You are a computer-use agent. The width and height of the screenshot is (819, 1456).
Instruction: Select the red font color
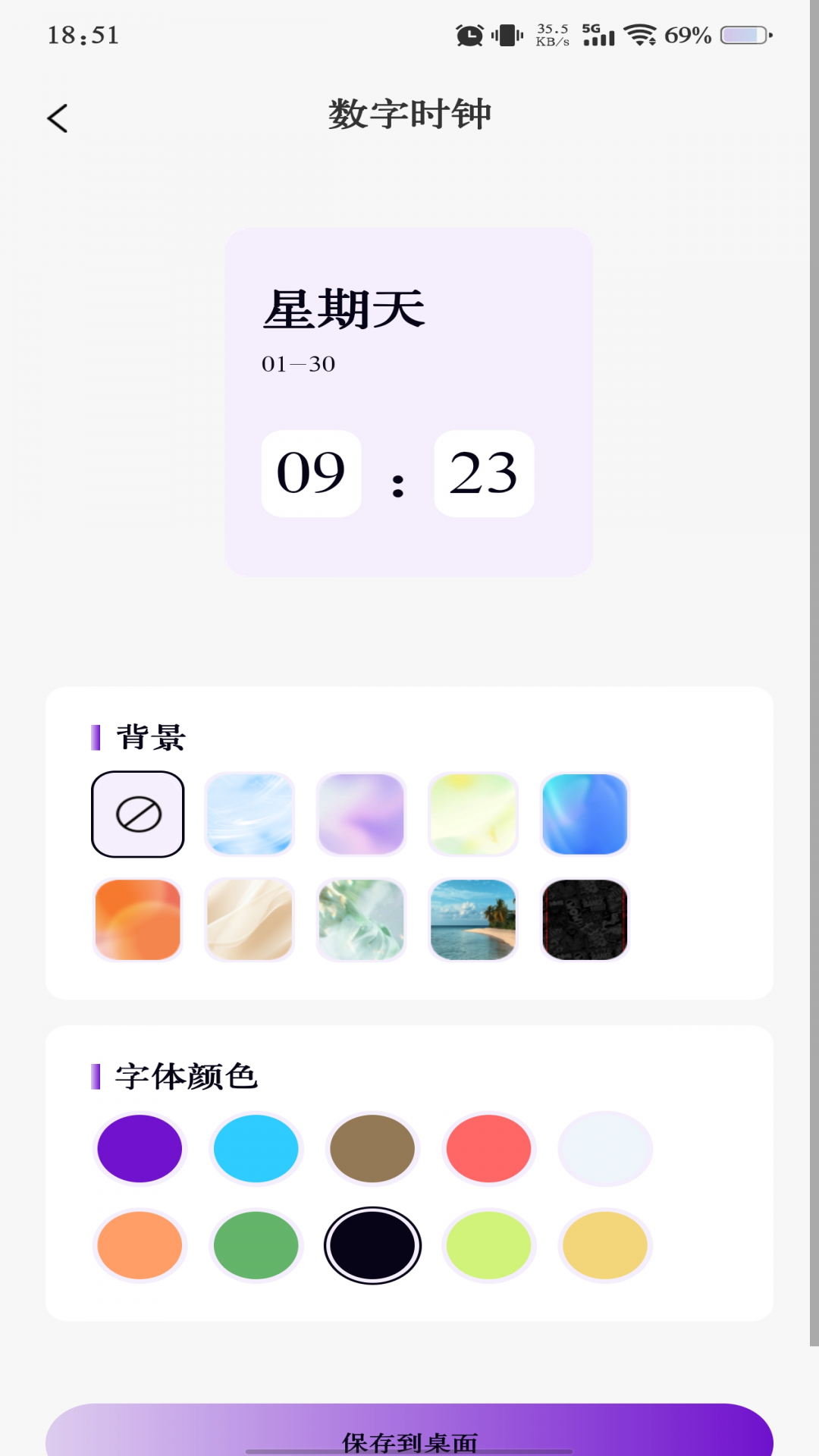pos(488,1147)
